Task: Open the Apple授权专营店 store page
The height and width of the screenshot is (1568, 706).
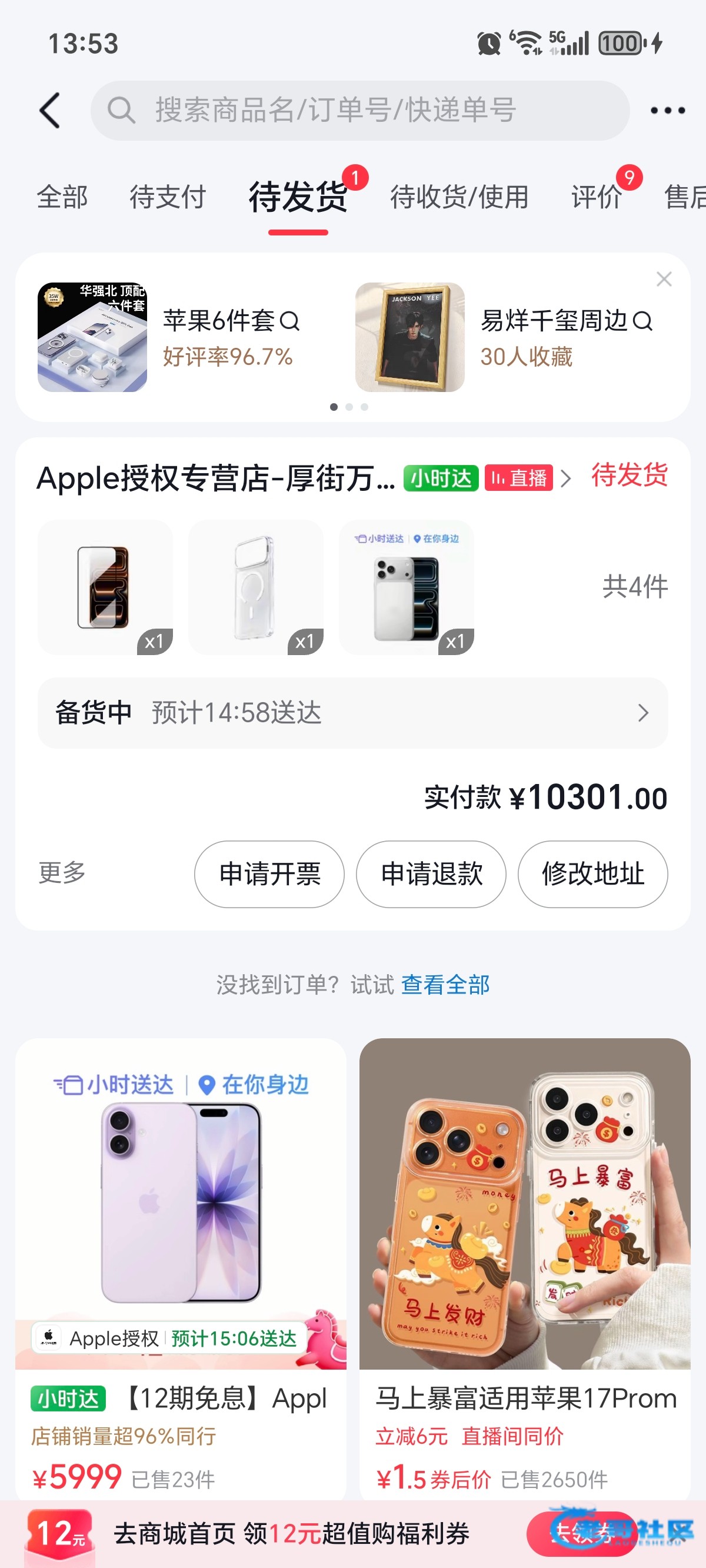Action: (216, 479)
